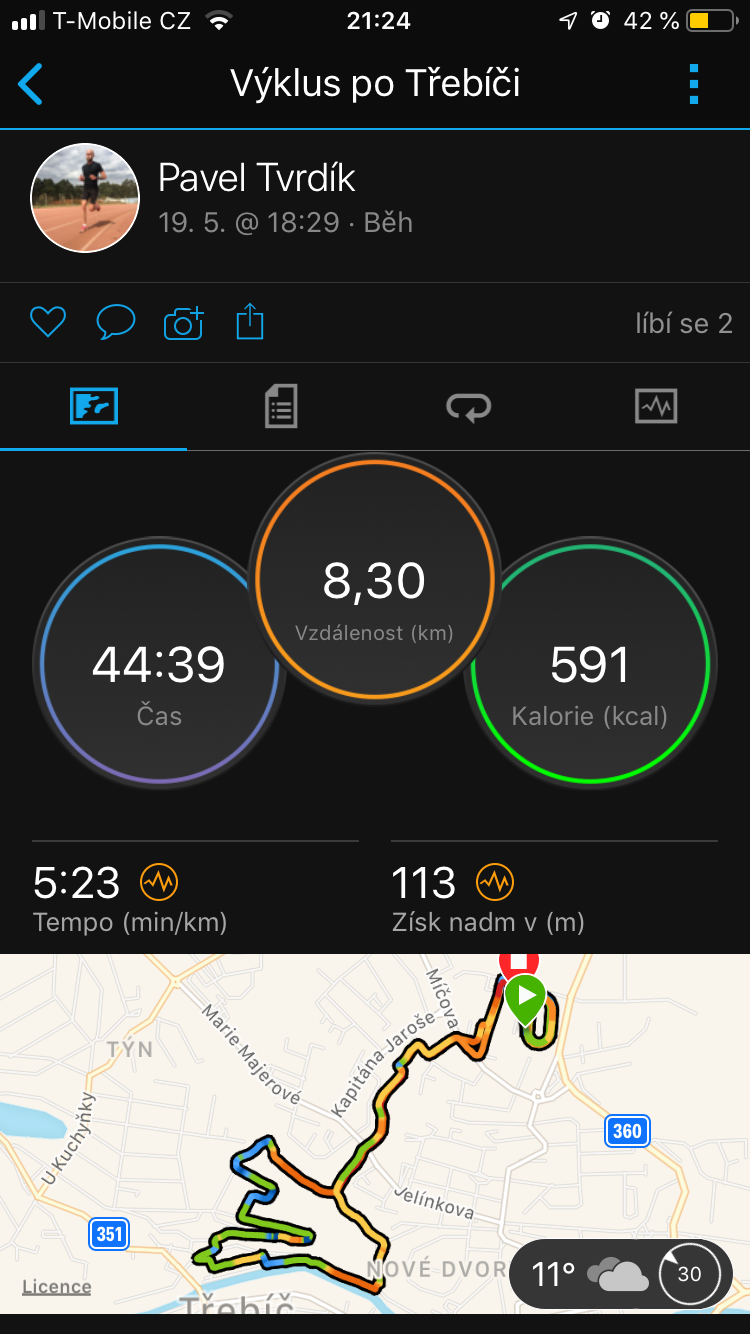The image size is (750, 1334).
Task: Go back using the blue arrow
Action: [x=31, y=84]
